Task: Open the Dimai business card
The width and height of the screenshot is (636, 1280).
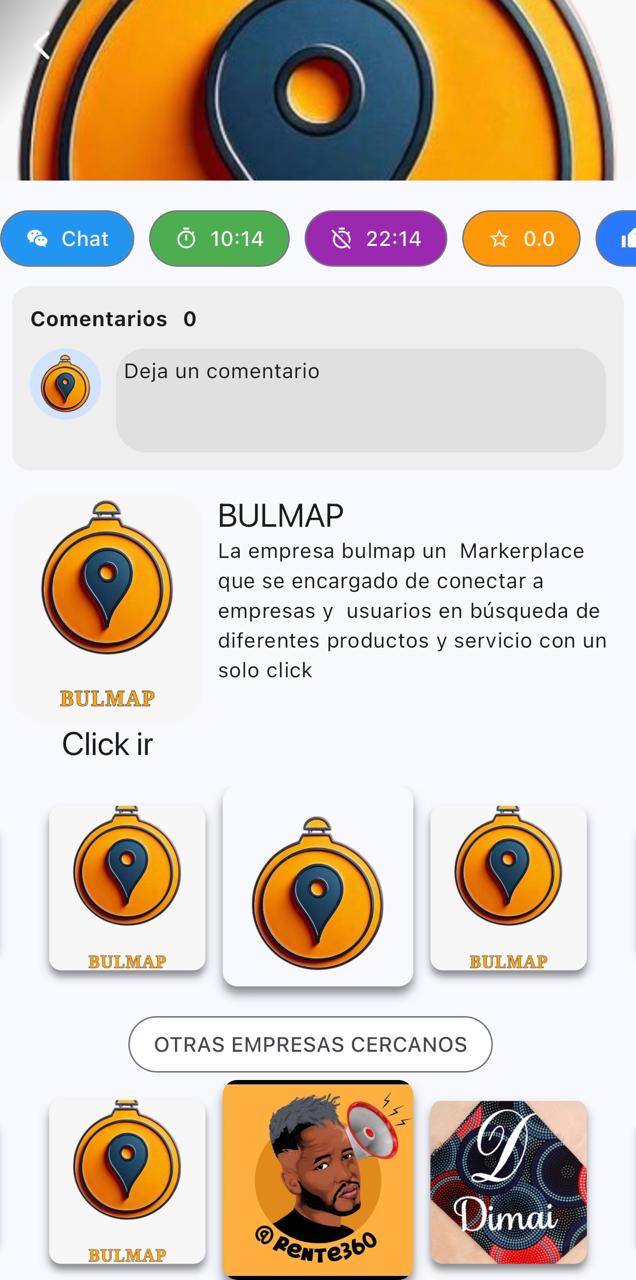Action: (508, 1181)
